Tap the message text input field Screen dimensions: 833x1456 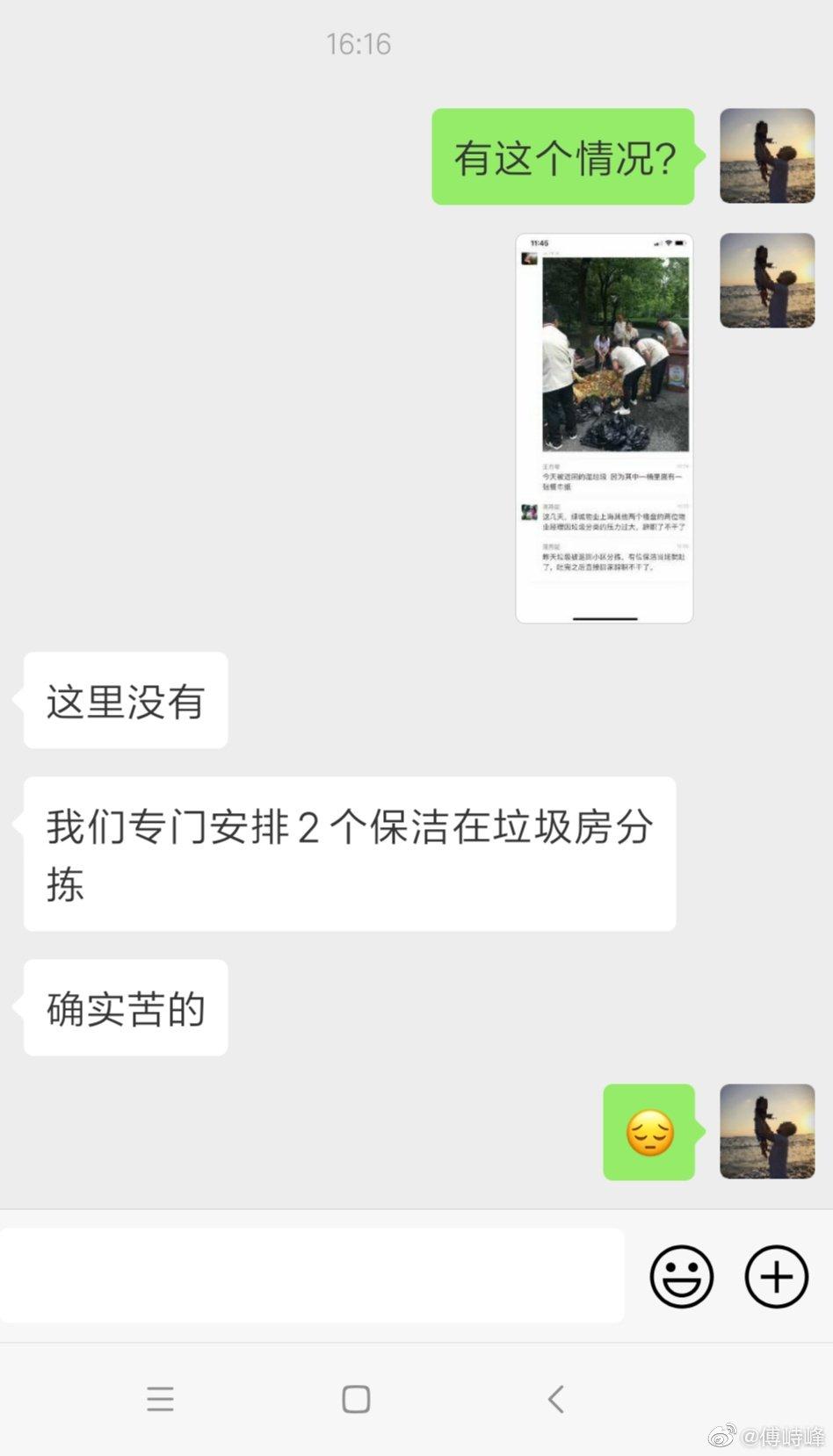tap(312, 1276)
